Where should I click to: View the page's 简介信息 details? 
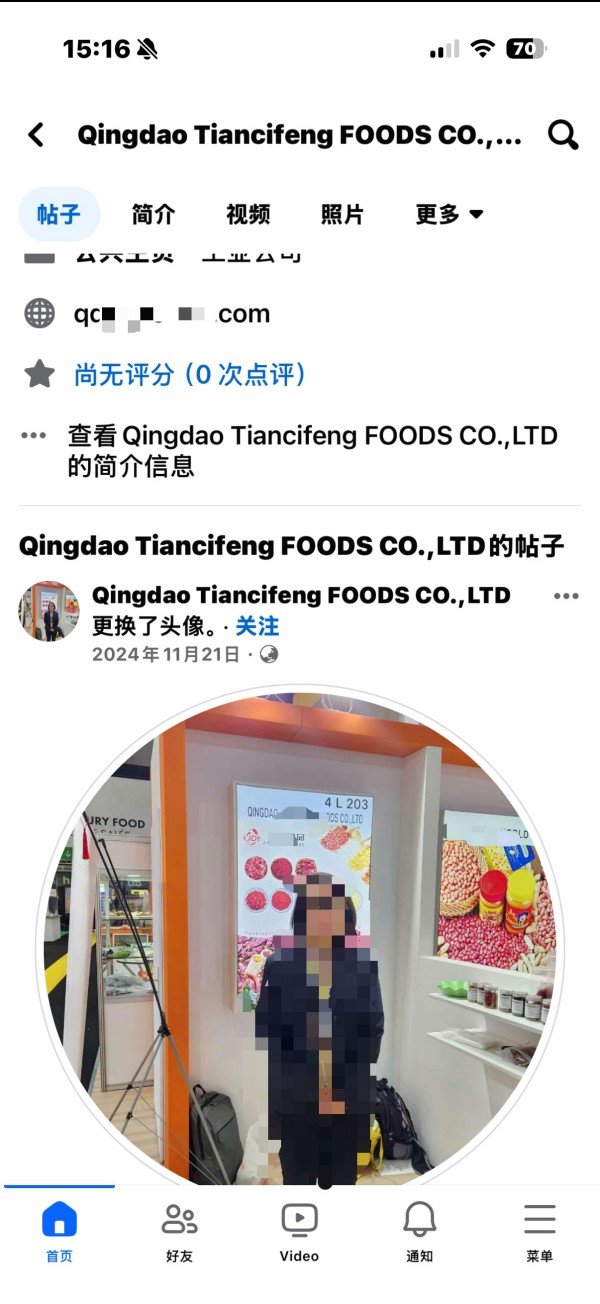tap(312, 450)
